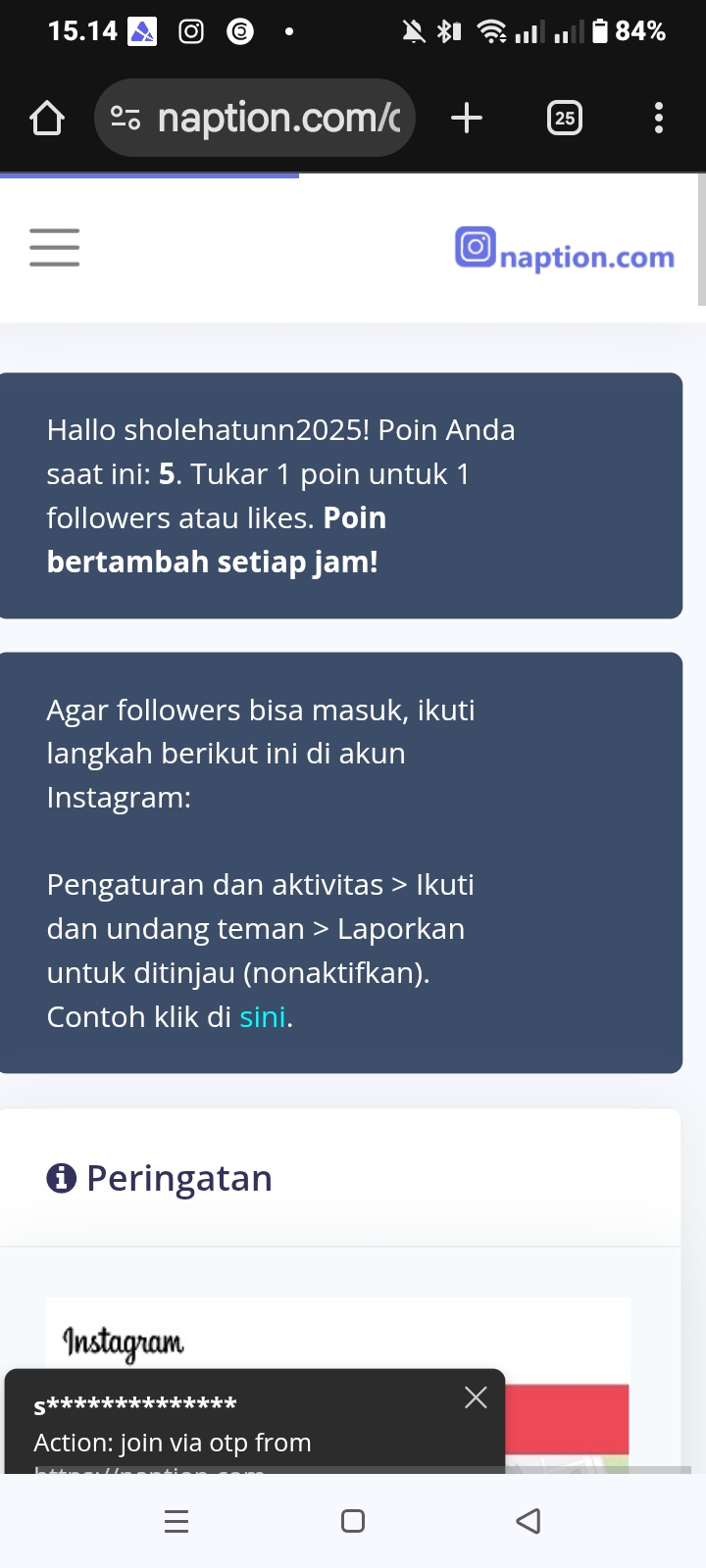Open the hamburger menu

(55, 247)
